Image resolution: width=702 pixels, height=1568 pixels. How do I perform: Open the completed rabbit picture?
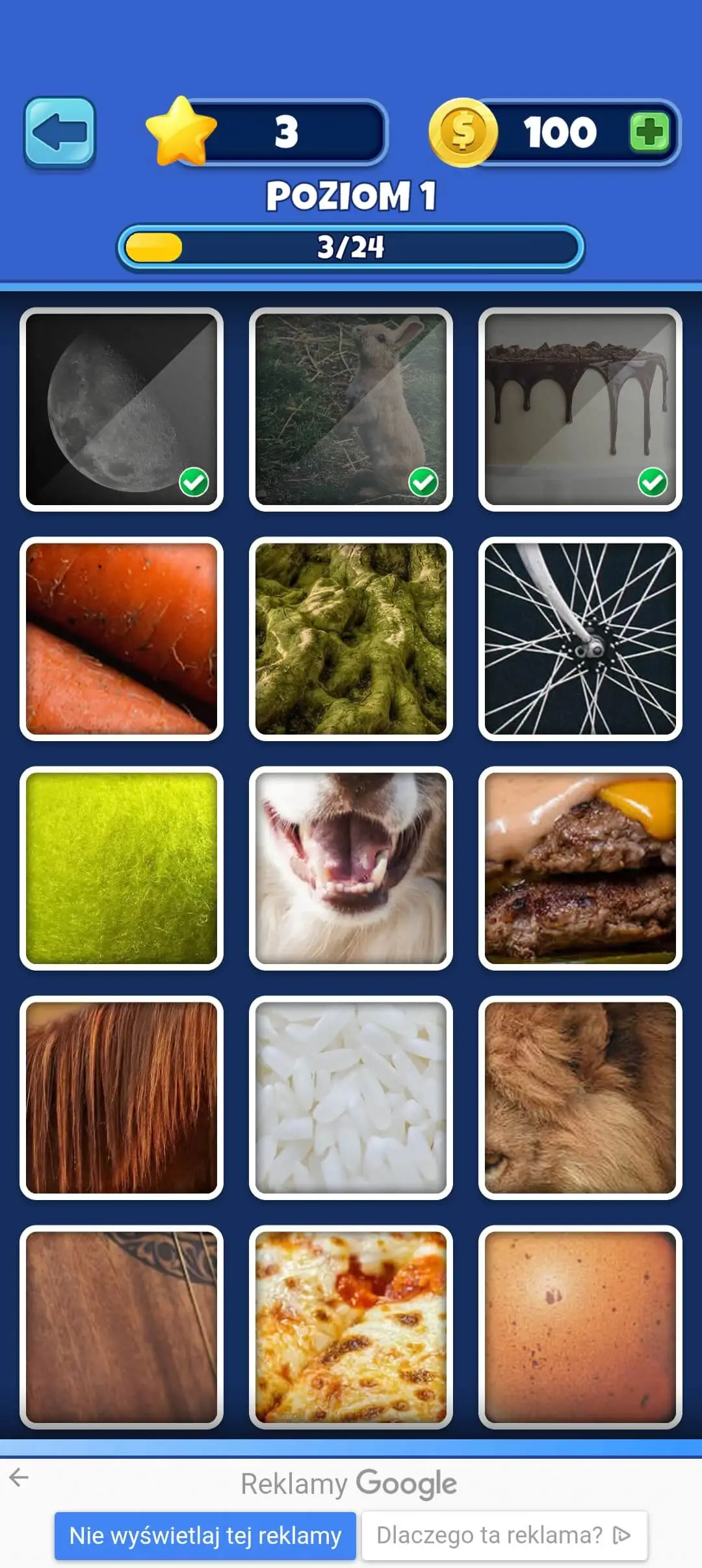(351, 410)
